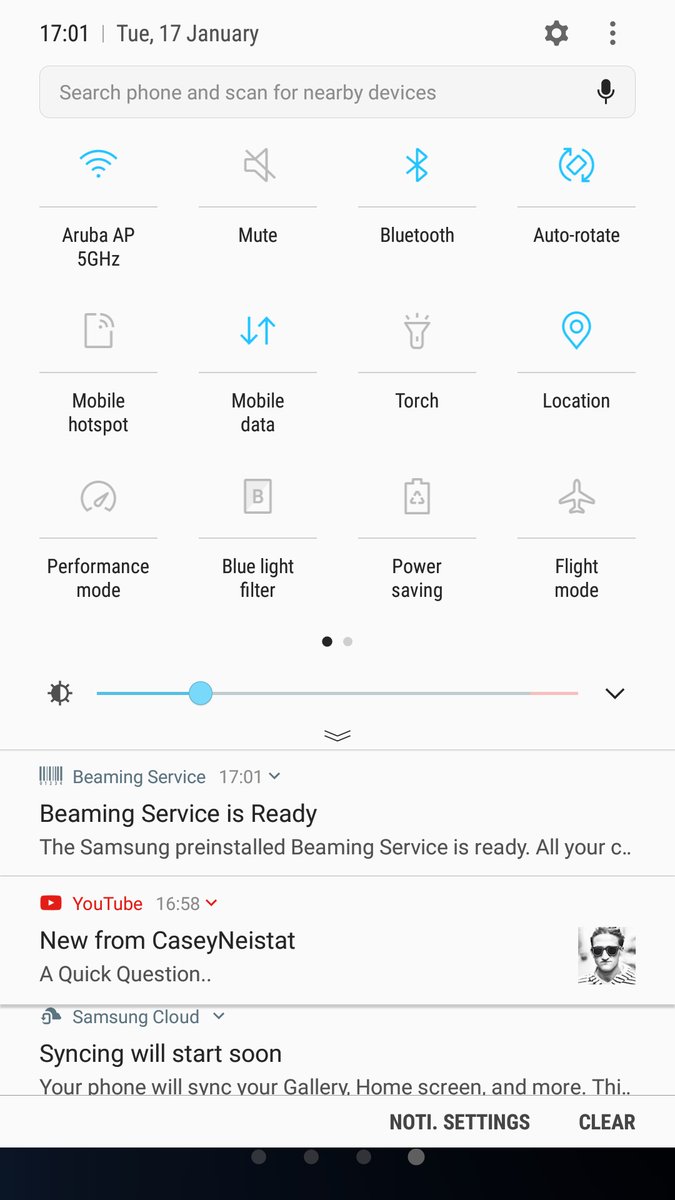
Task: Toggle the Auto-rotate tile
Action: point(576,165)
